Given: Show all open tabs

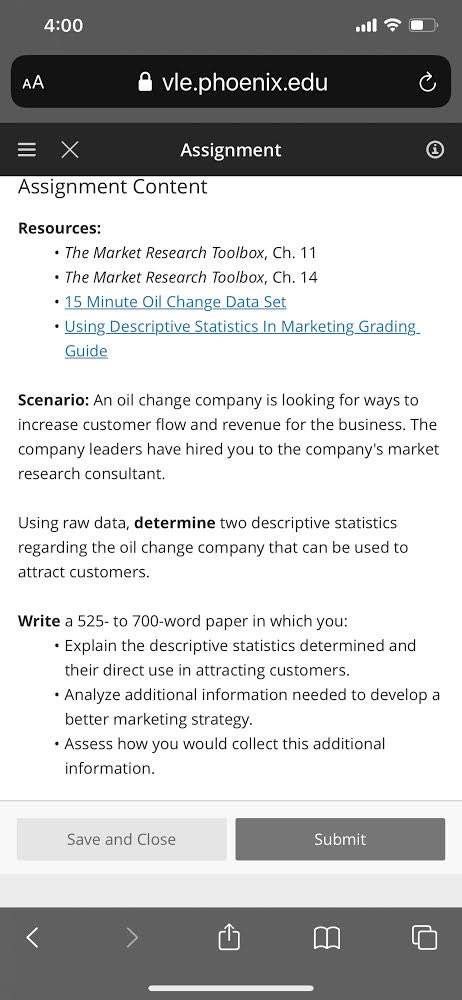Looking at the screenshot, I should pyautogui.click(x=425, y=937).
